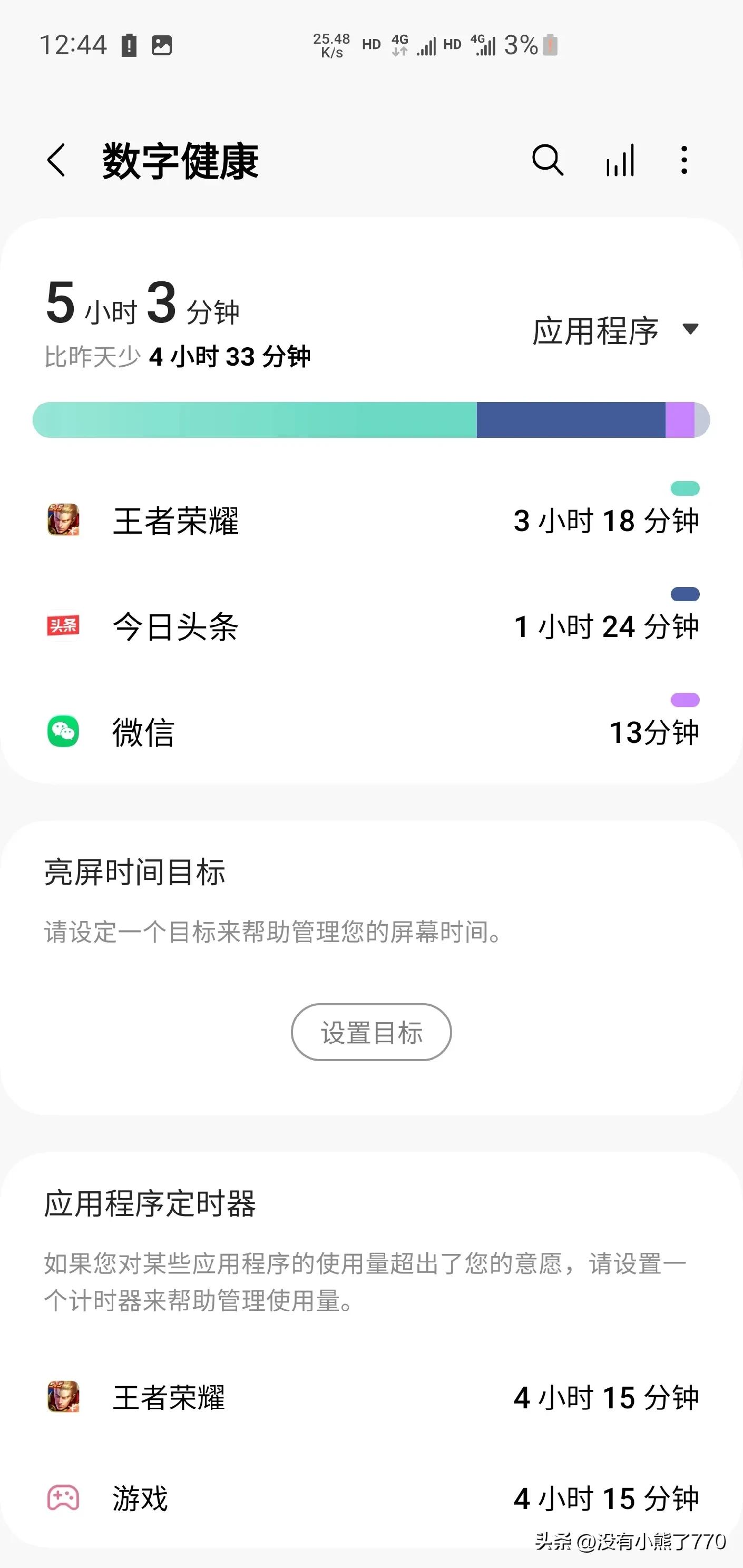
Task: Expand the more options three-dot menu
Action: coord(683,161)
